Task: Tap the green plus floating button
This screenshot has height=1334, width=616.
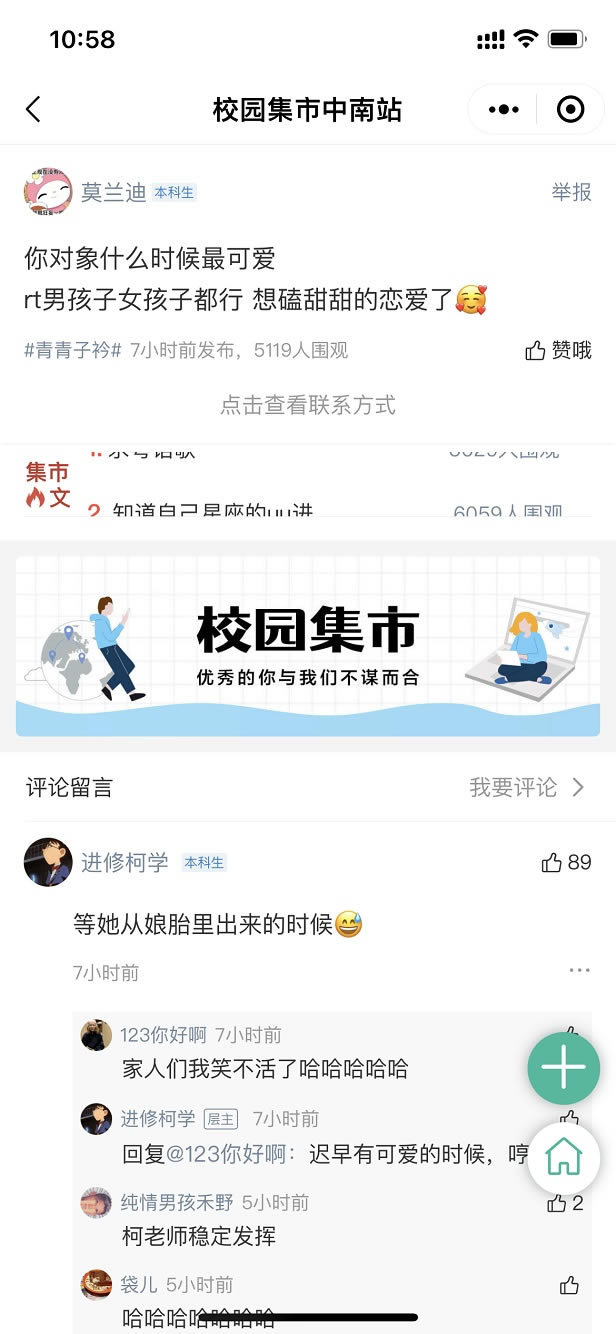Action: [563, 1068]
